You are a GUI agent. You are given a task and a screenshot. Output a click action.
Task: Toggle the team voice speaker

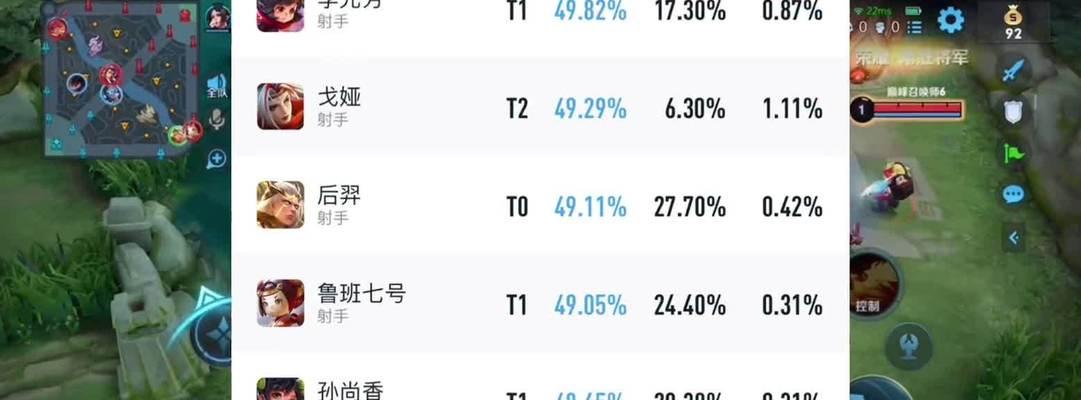tap(217, 86)
